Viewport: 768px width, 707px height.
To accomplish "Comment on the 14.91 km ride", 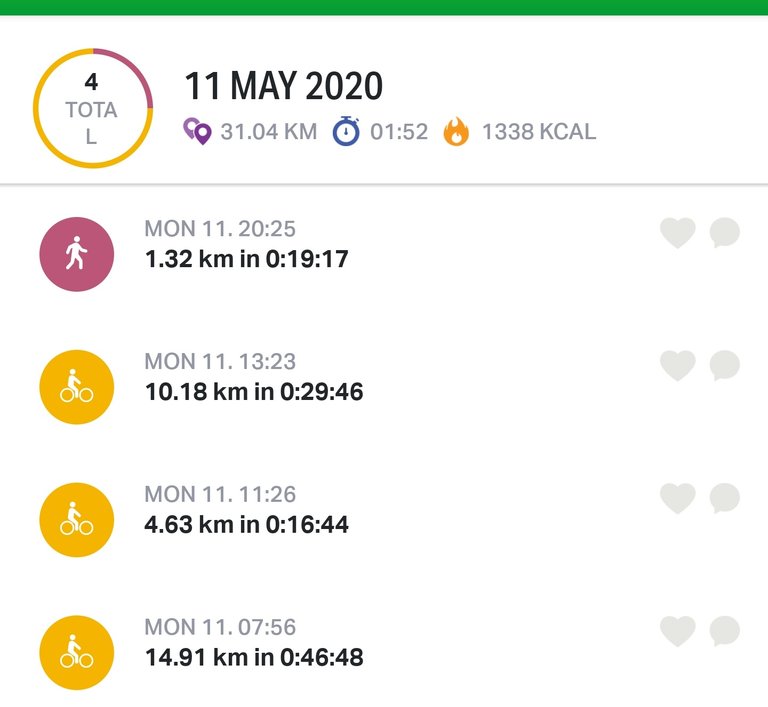I will [x=725, y=631].
